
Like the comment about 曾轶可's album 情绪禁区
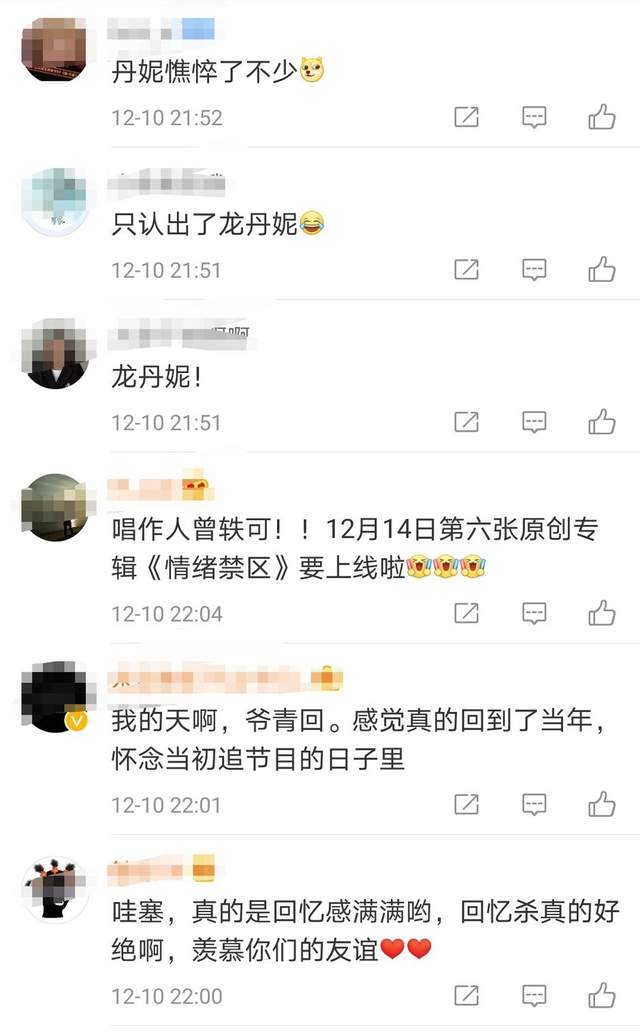coord(601,612)
